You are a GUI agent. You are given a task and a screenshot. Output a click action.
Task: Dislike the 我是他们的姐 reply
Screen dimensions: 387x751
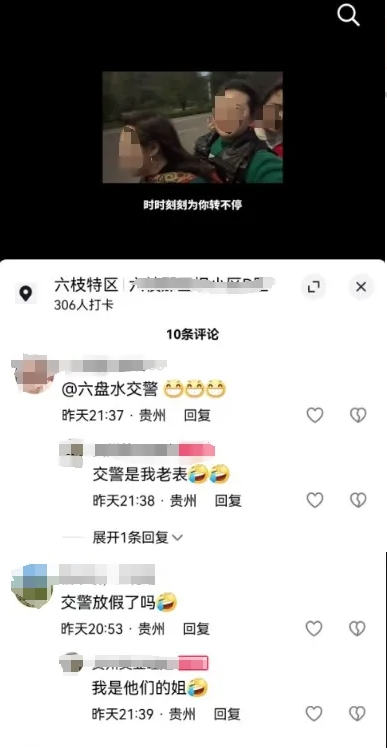(357, 714)
